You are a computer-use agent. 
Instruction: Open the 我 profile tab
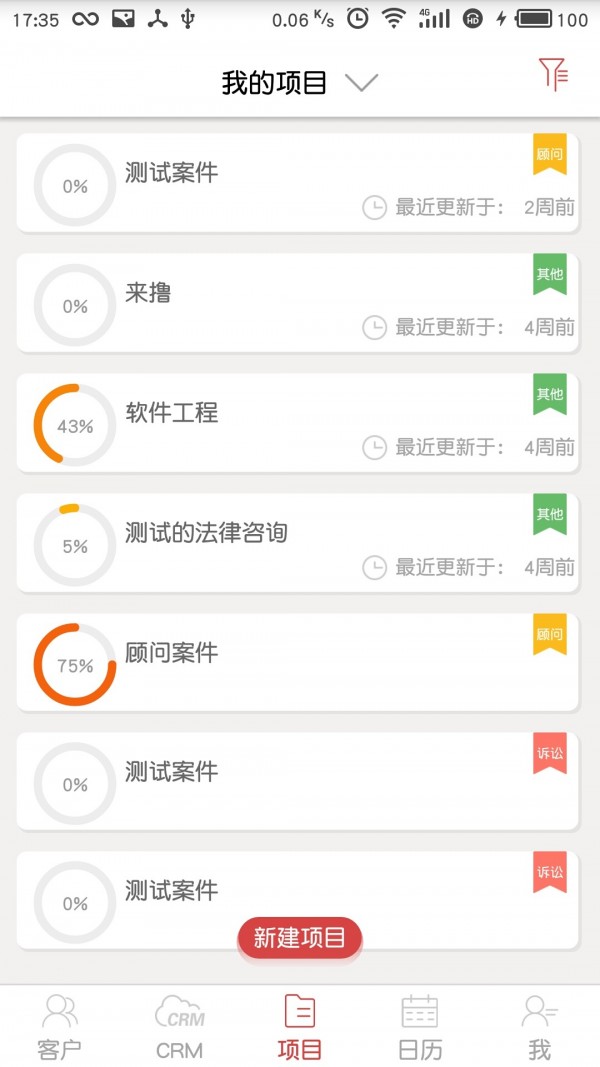pos(539,1026)
